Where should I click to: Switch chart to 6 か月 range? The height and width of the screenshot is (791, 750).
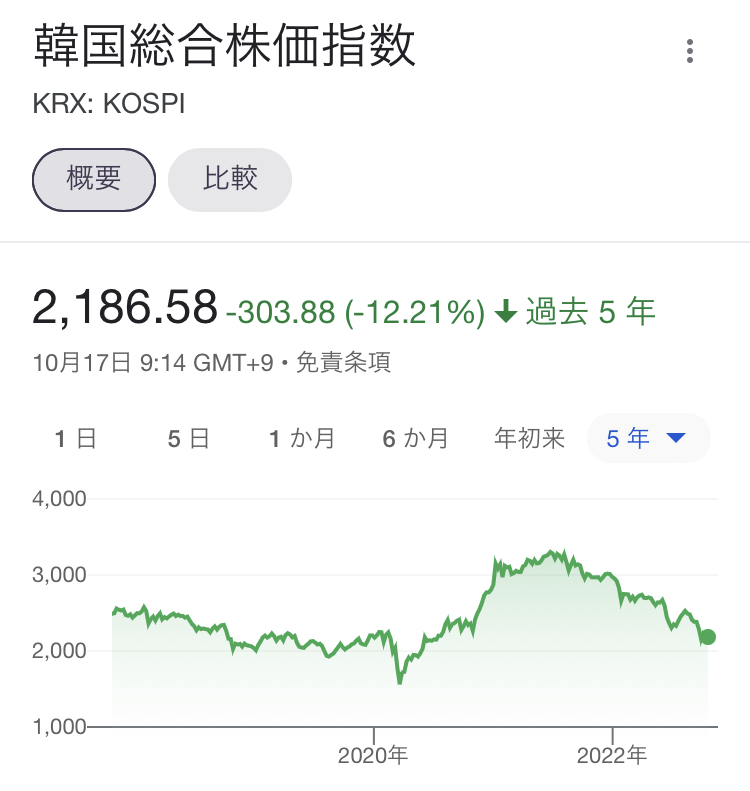click(415, 438)
